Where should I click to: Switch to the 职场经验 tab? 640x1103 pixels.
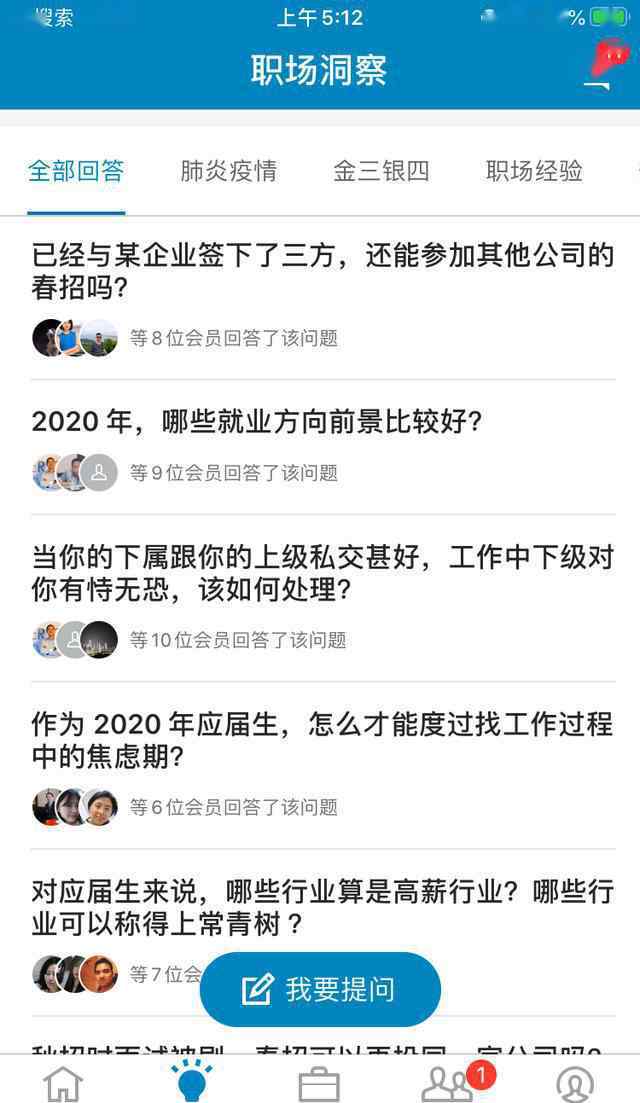[534, 171]
